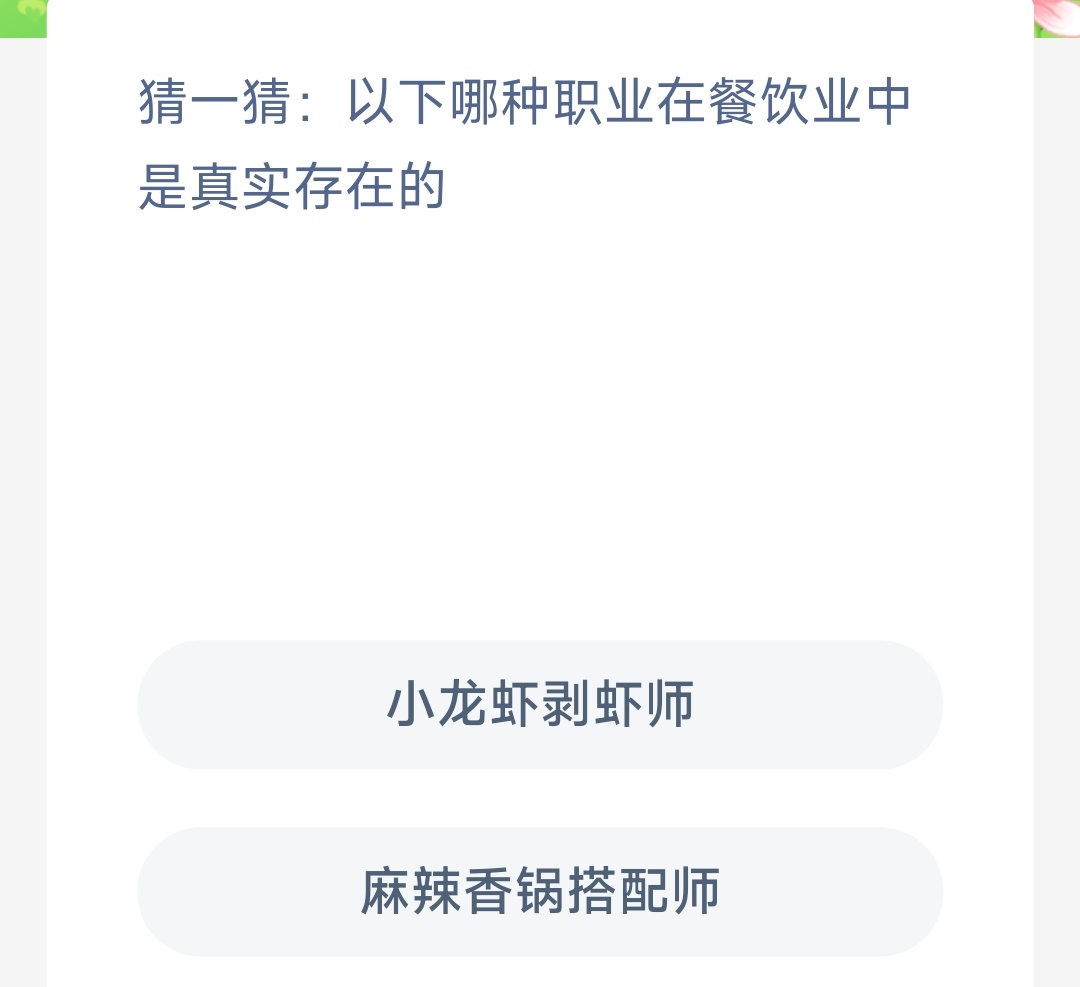Choose the option 麻辣香锅搭配师

click(x=540, y=891)
